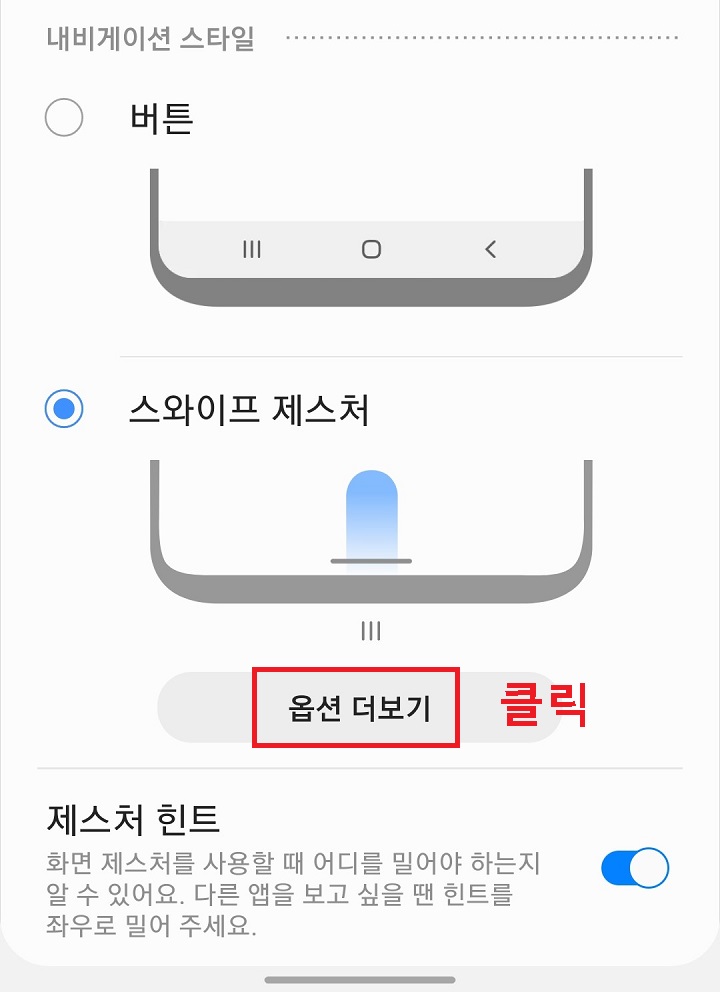The width and height of the screenshot is (720, 992).
Task: Click the gesture swipe indicator in the preview
Action: (x=372, y=631)
